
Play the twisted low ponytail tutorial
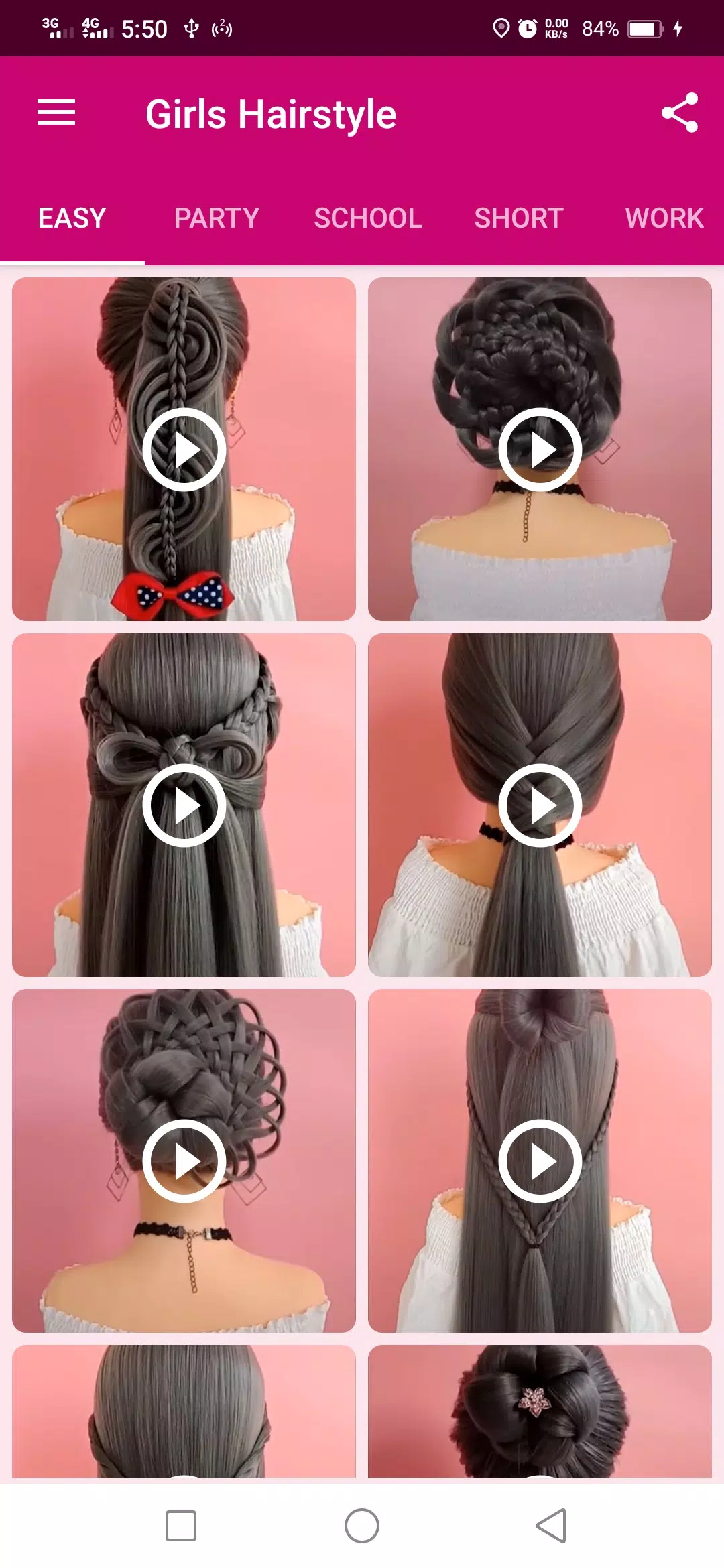(x=540, y=806)
